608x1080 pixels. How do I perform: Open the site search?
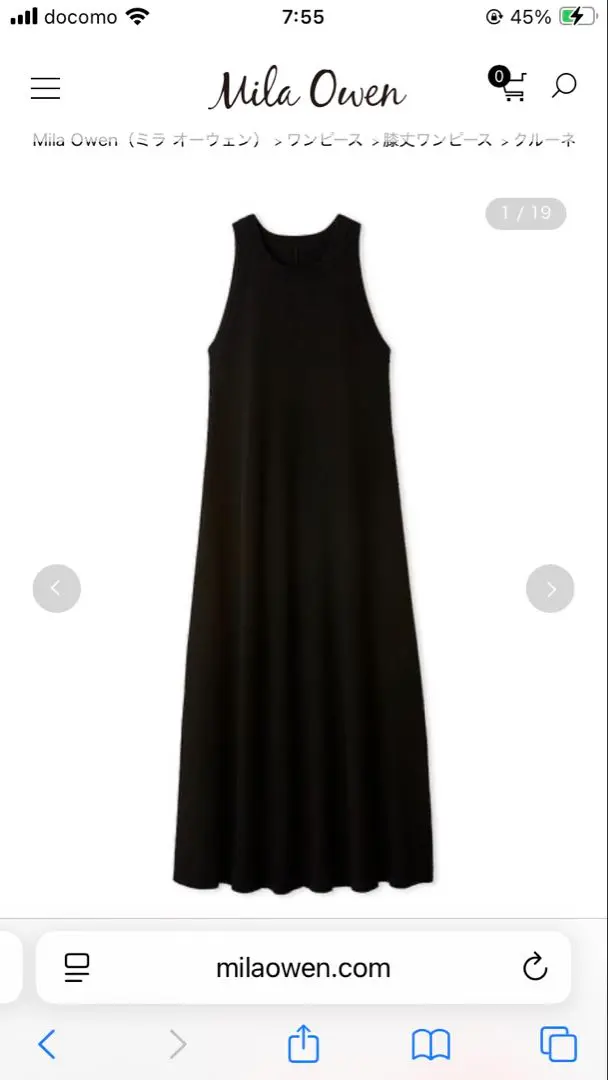click(x=564, y=86)
